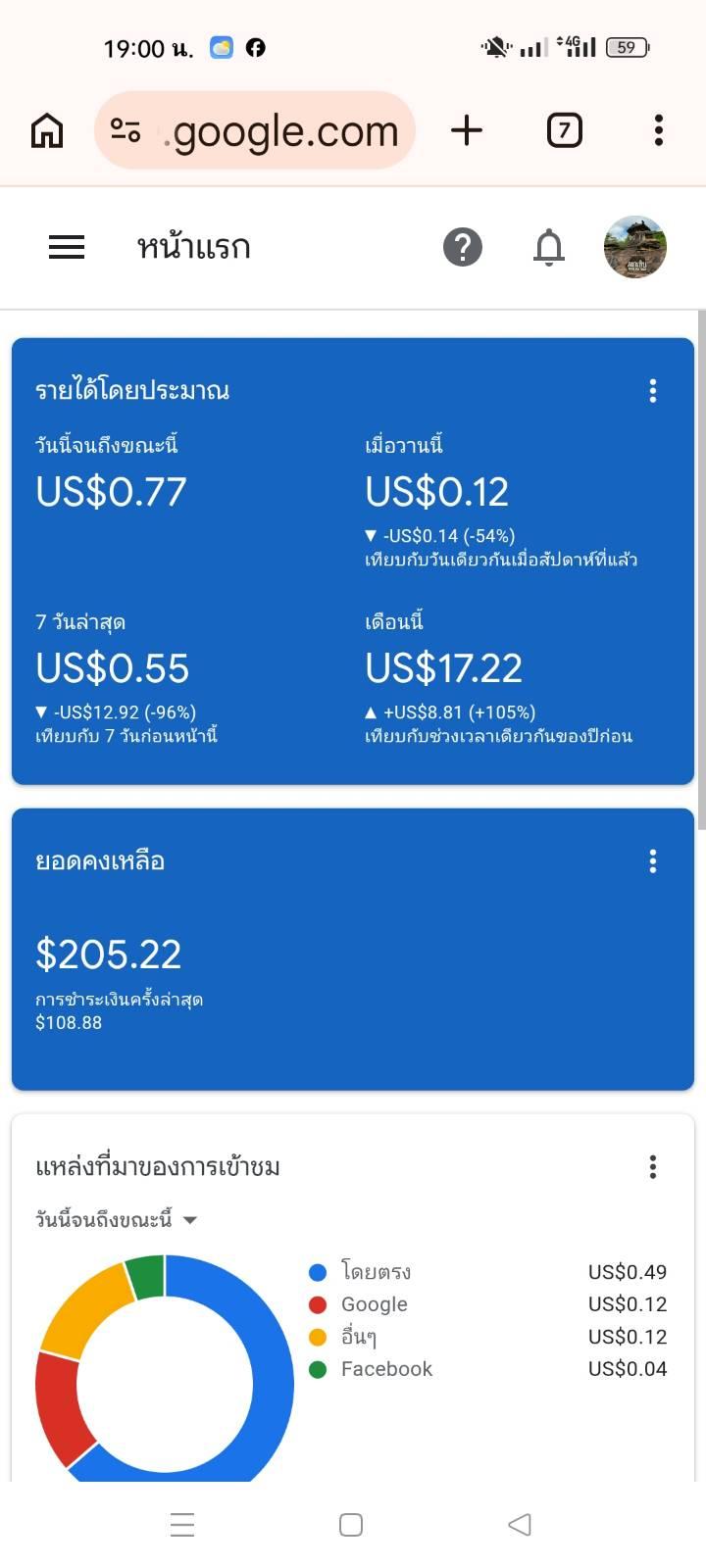Screen dimensions: 706x1568
Task: Tap the system back button
Action: pos(520,1524)
